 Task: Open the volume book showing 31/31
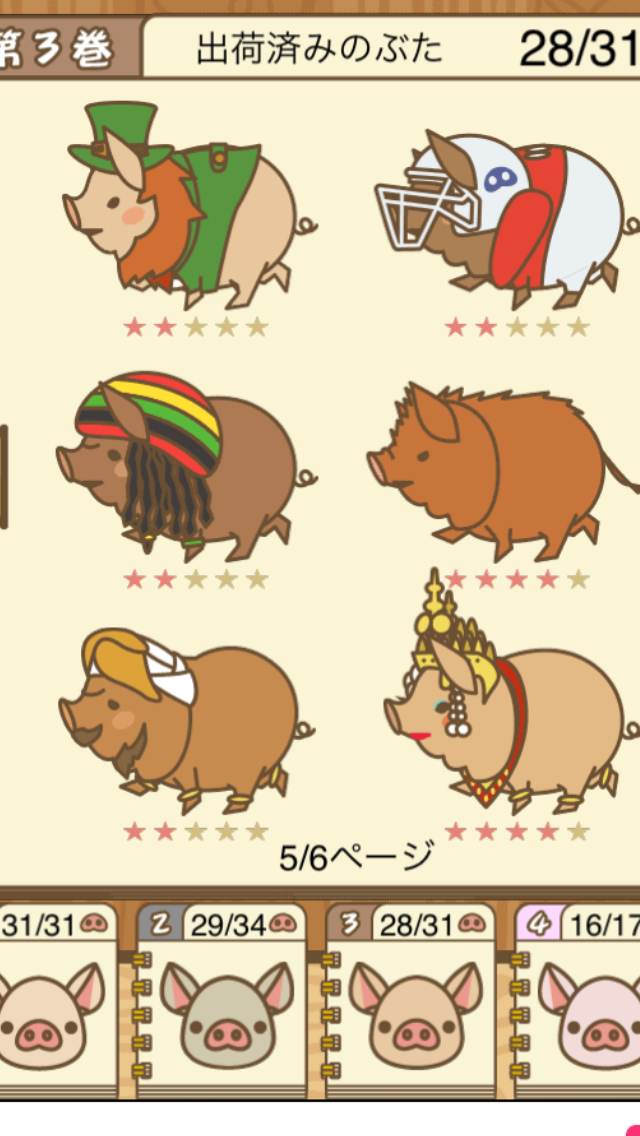(x=50, y=1005)
